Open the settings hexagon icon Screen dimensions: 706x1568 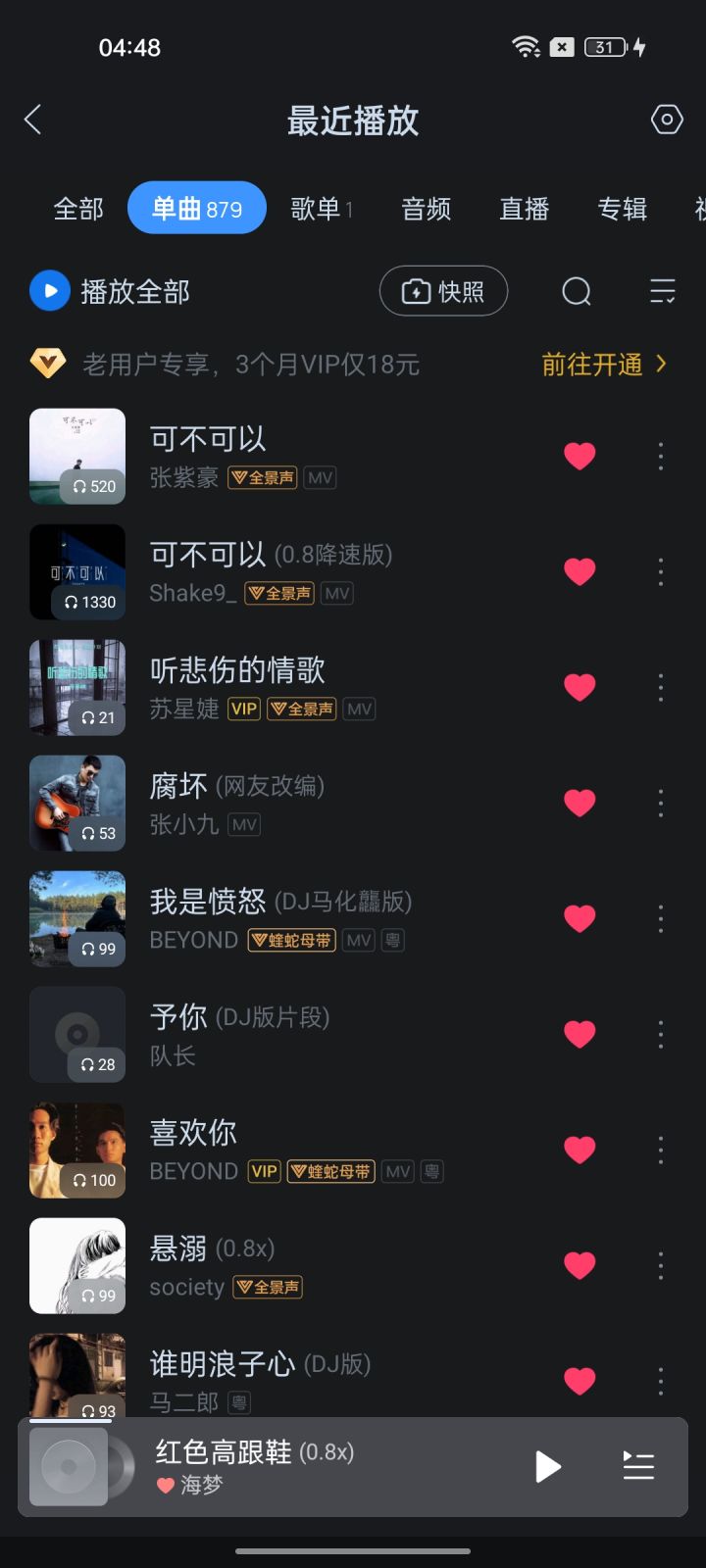(667, 121)
